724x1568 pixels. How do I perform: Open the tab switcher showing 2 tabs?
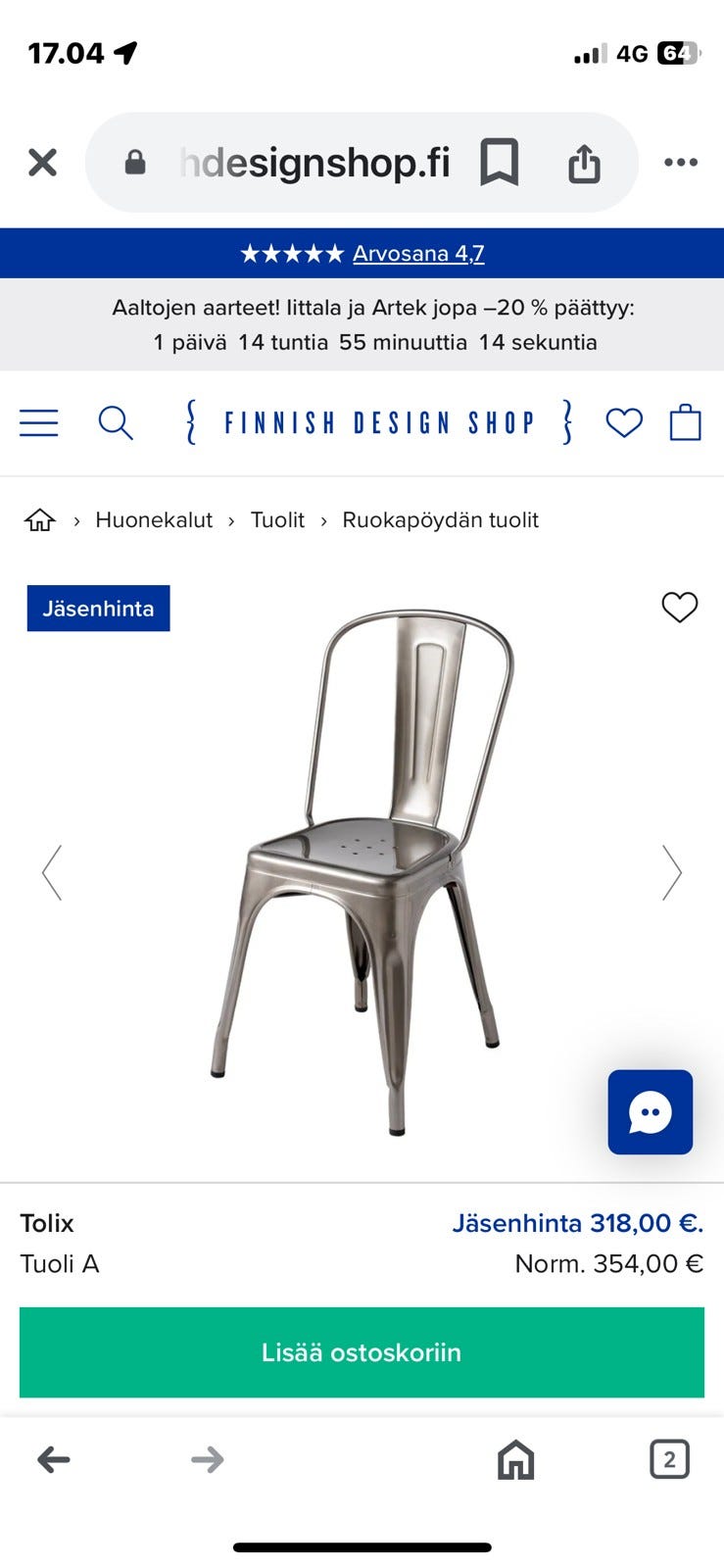pyautogui.click(x=670, y=1459)
